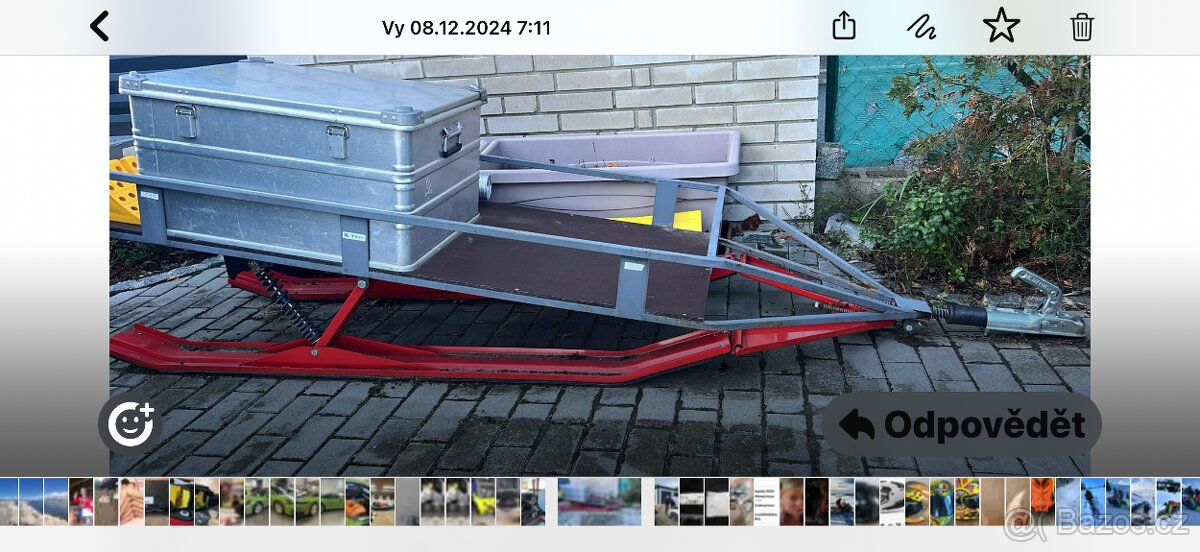The height and width of the screenshot is (552, 1200).
Task: Open the orange life jacket thumbnail
Action: [x=1043, y=501]
